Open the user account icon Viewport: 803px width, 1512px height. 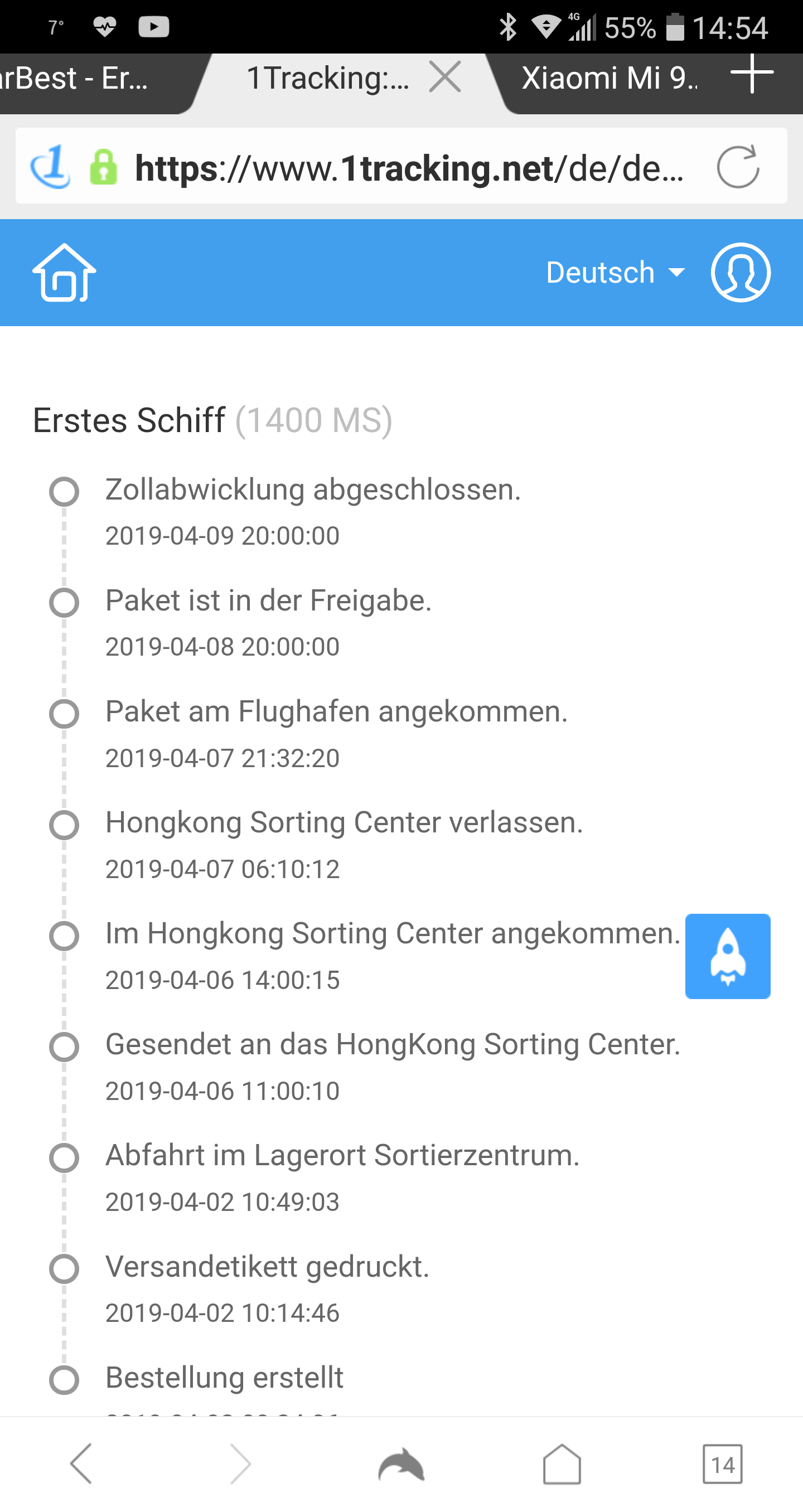[x=740, y=272]
